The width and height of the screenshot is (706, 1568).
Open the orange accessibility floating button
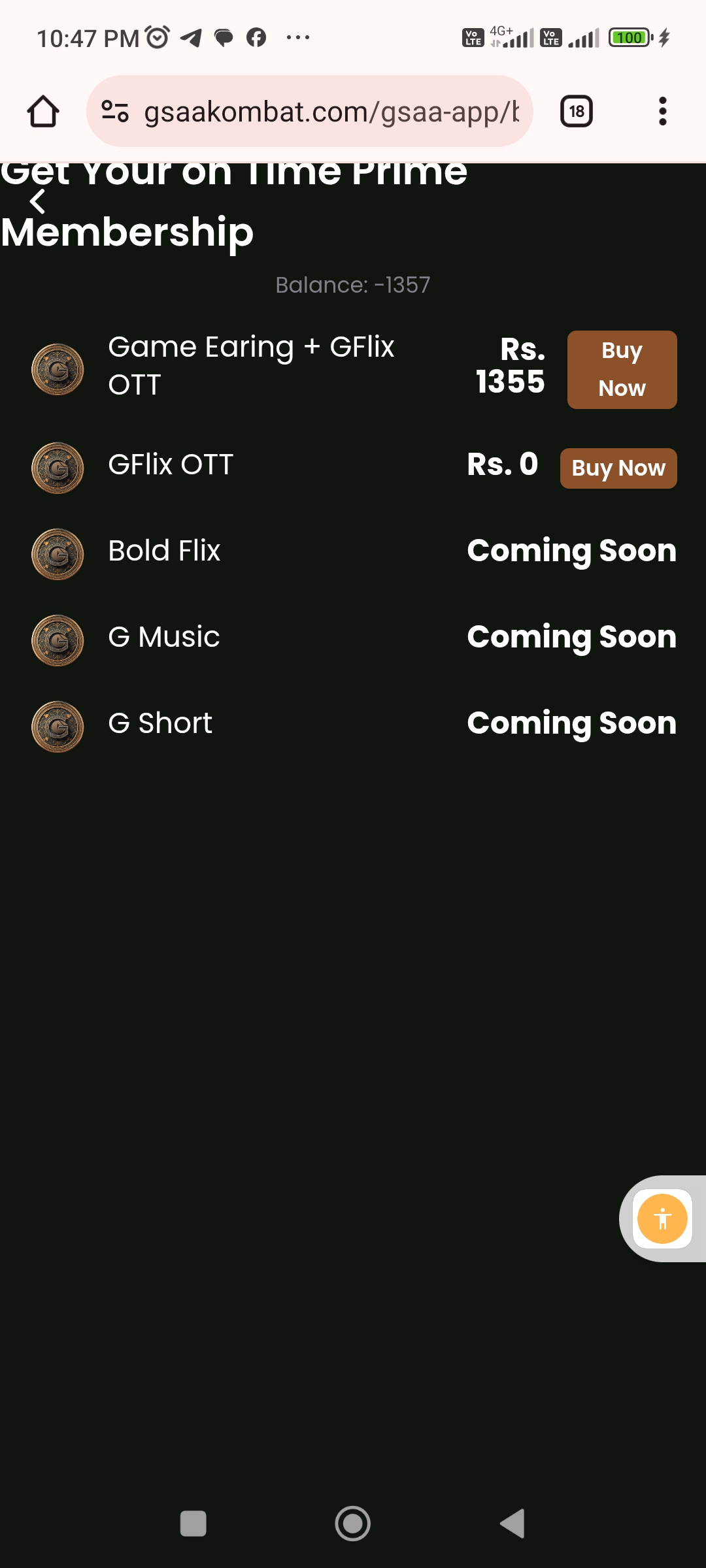coord(662,1218)
